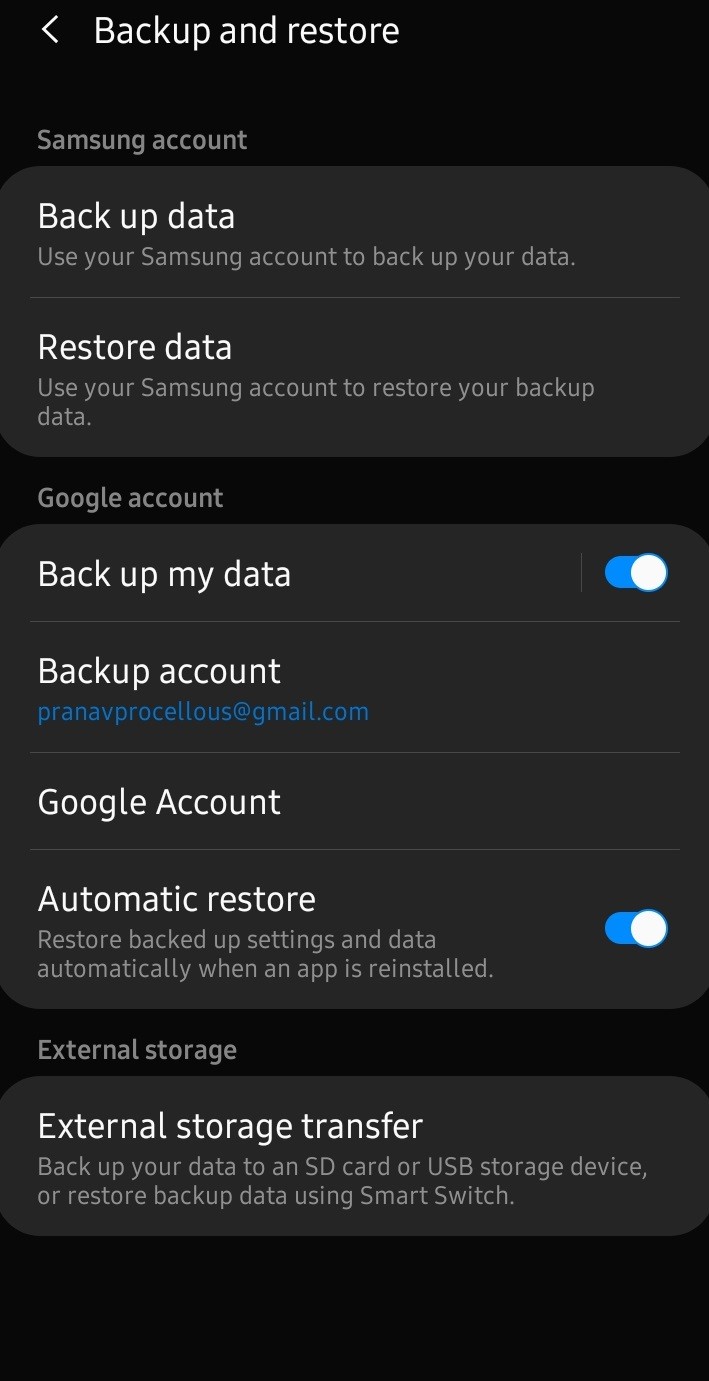This screenshot has height=1381, width=709.
Task: Open the Google Account row
Action: tap(354, 801)
